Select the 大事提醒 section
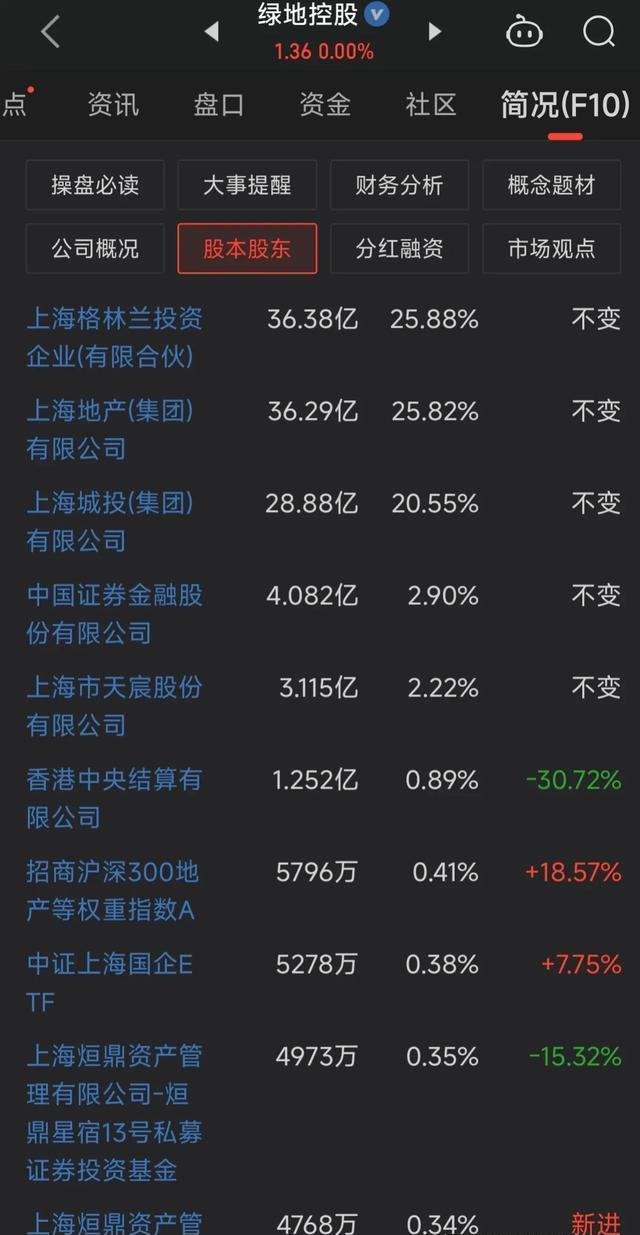 pos(247,185)
